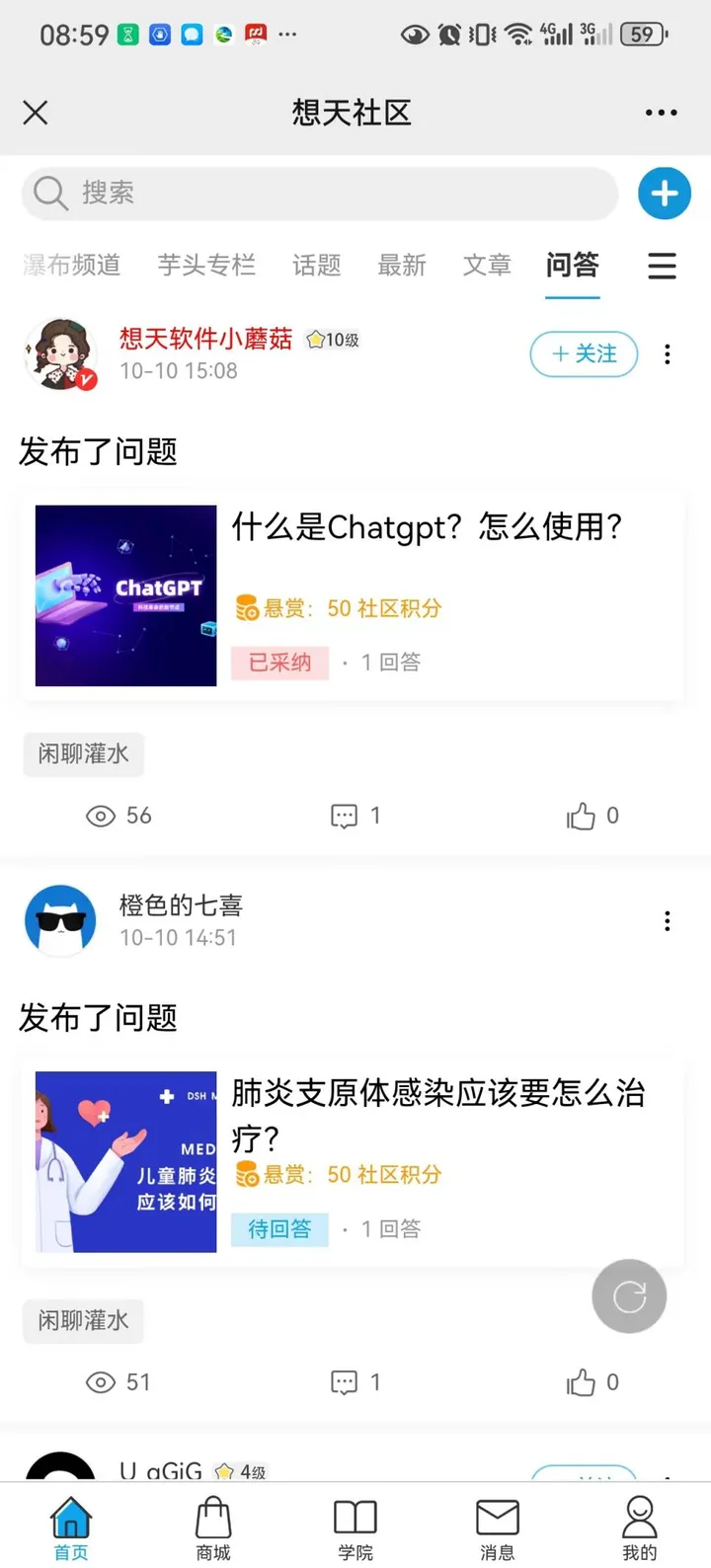This screenshot has height=1568, width=711.
Task: Expand the channel list hamburger menu
Action: [662, 265]
